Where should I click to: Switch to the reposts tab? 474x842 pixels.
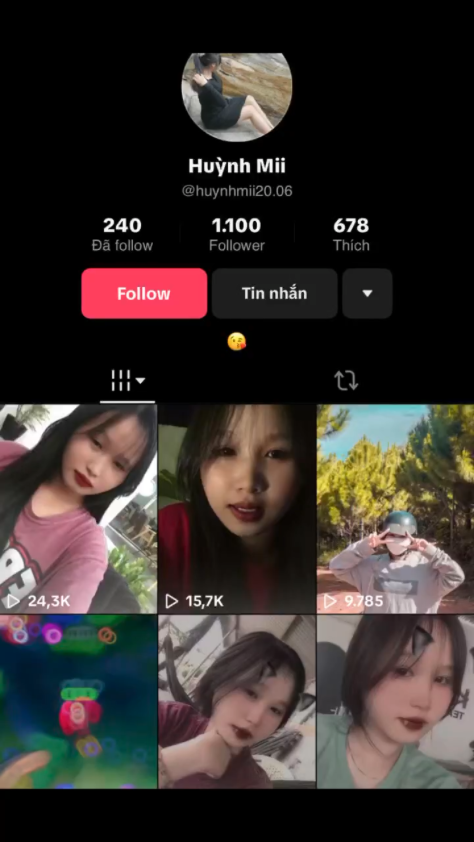(346, 380)
